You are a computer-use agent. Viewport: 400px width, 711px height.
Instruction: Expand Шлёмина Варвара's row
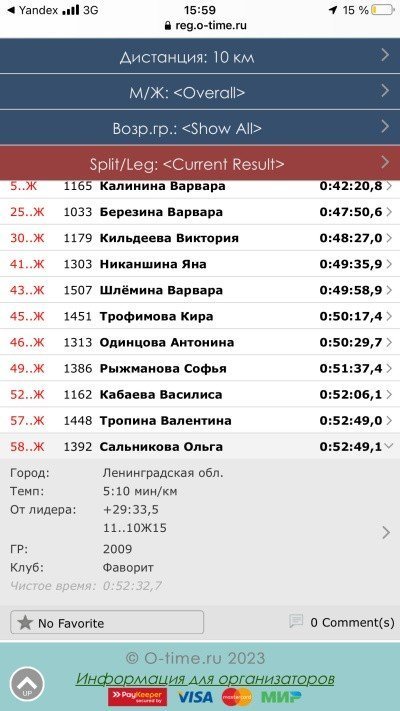tap(200, 290)
